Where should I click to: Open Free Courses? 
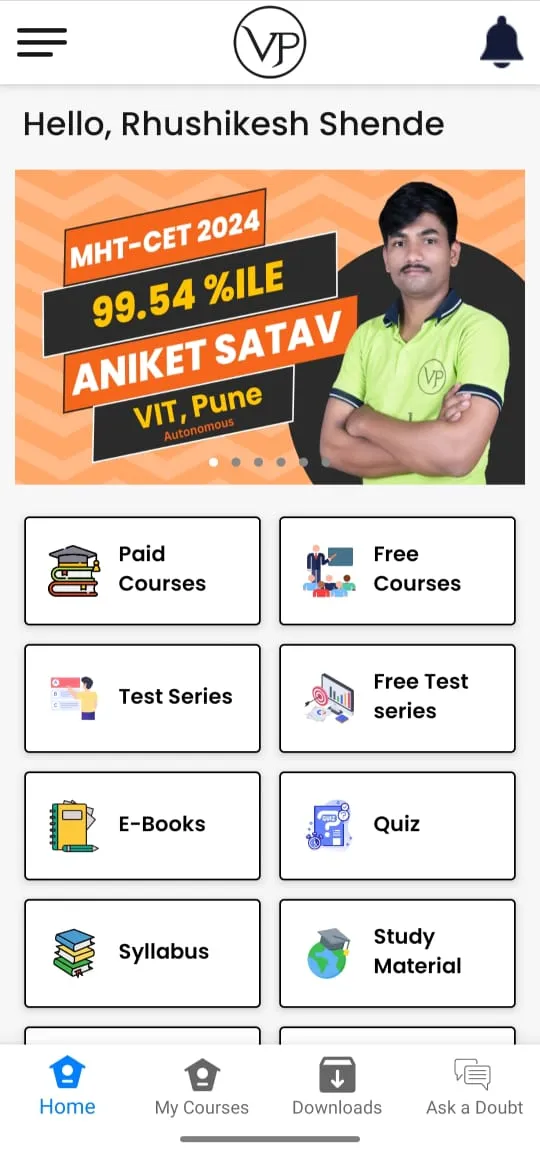tap(397, 571)
